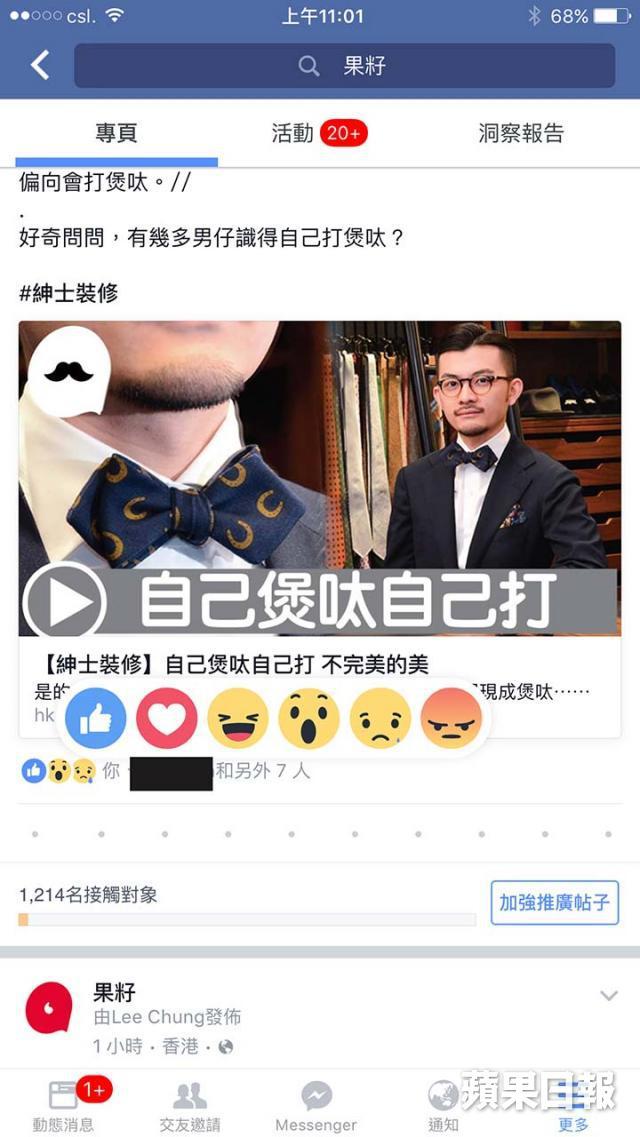Go back with the top-left arrow
The width and height of the screenshot is (640, 1137).
tap(39, 66)
